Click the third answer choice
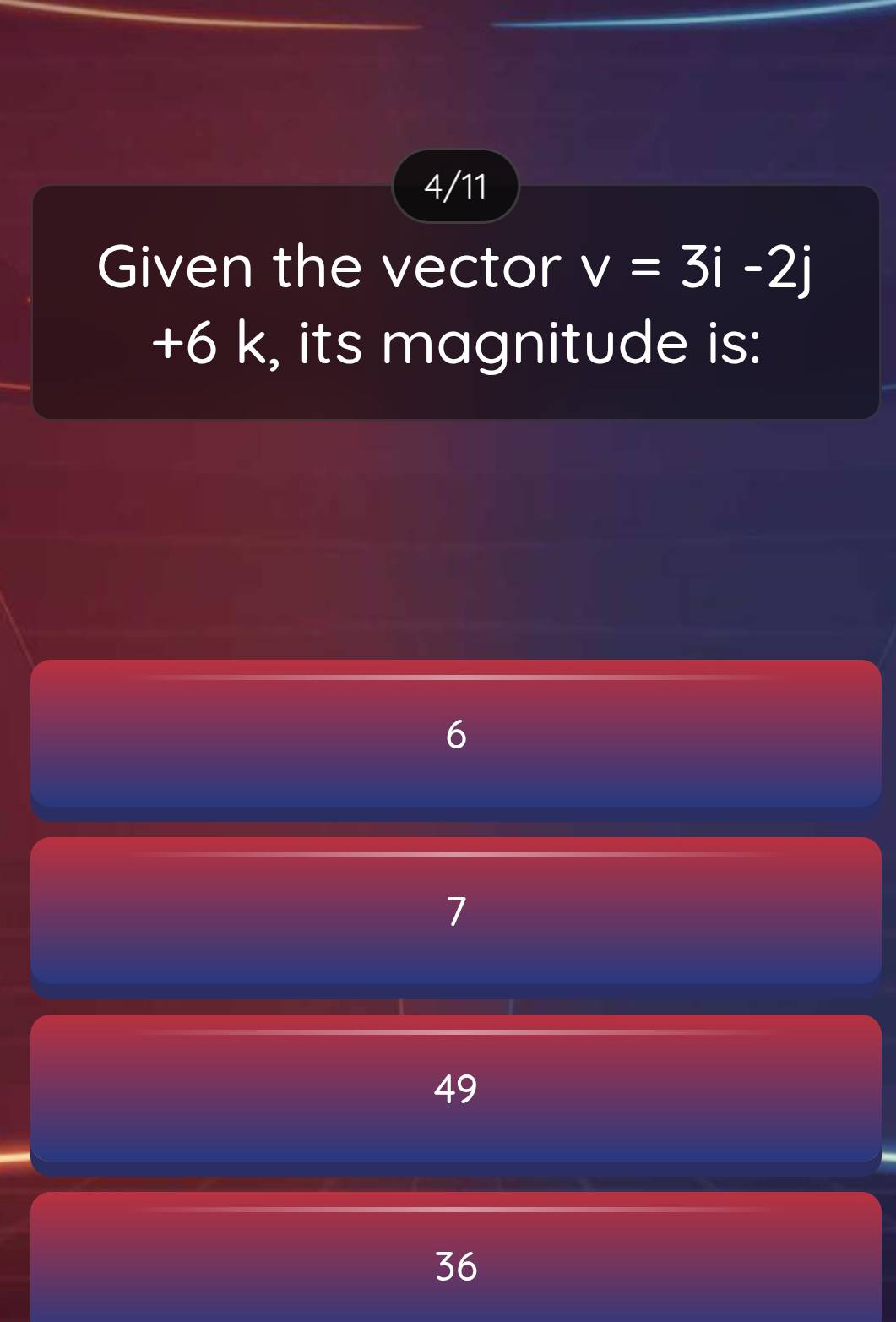 coord(456,1090)
